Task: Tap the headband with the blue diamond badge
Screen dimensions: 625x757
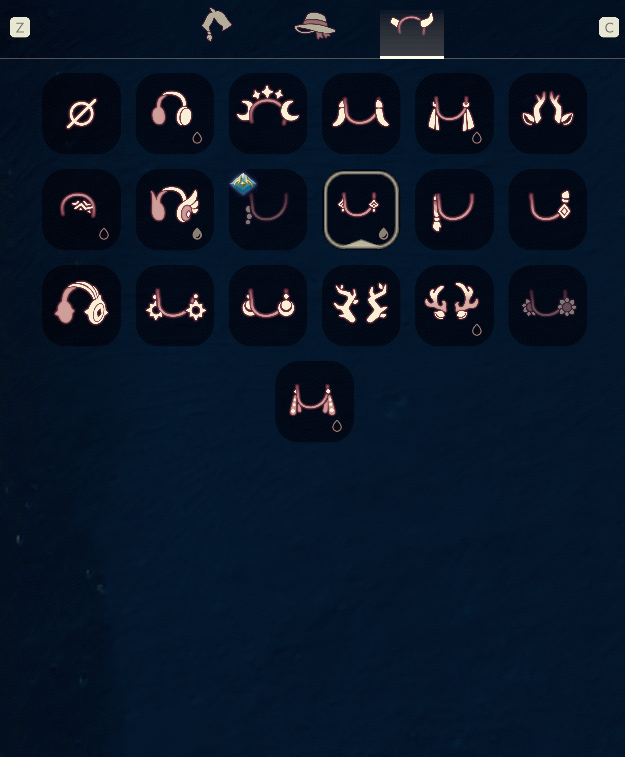Action: tap(268, 209)
